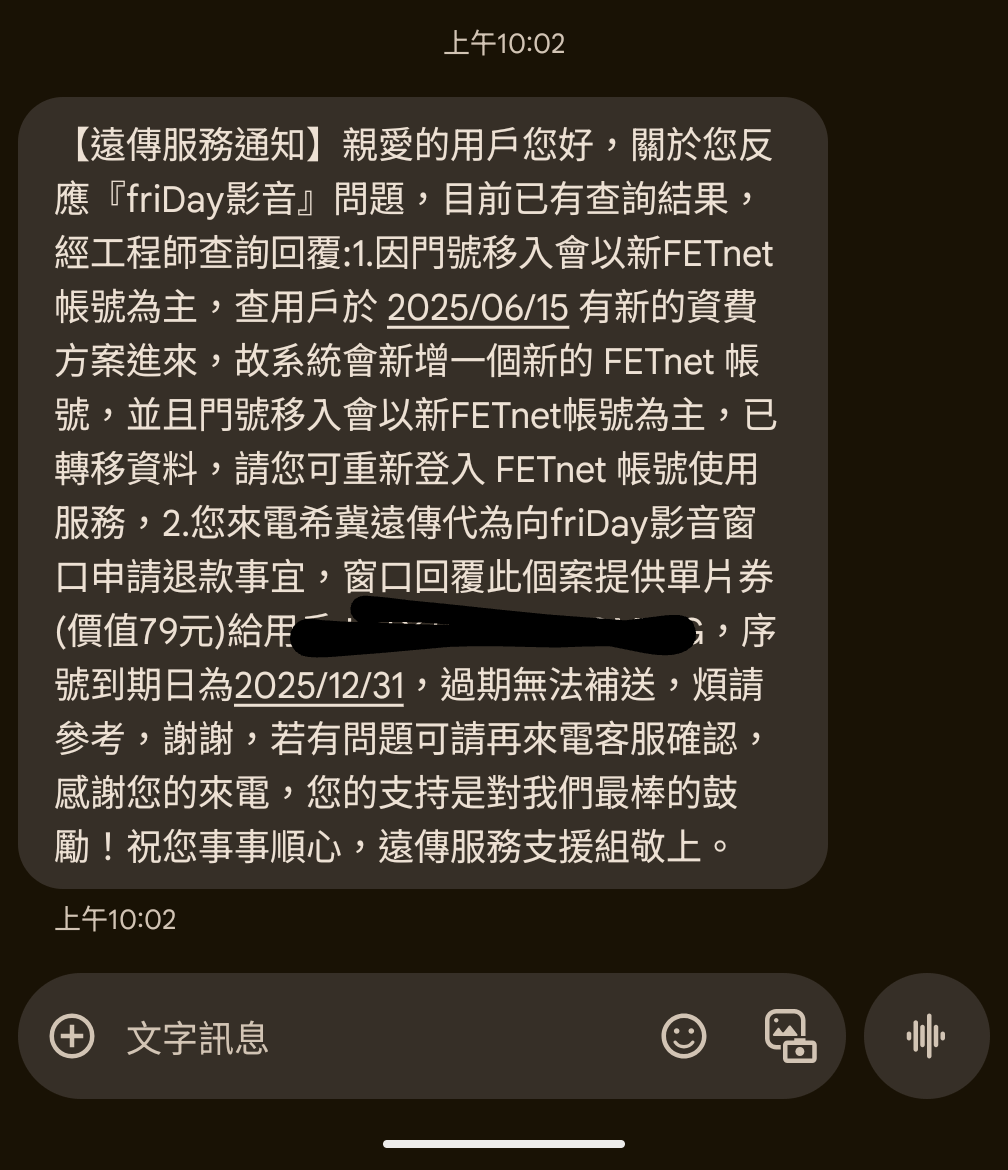This screenshot has height=1170, width=1008.
Task: Tap the smiley face icon in the input bar
Action: tap(681, 1037)
